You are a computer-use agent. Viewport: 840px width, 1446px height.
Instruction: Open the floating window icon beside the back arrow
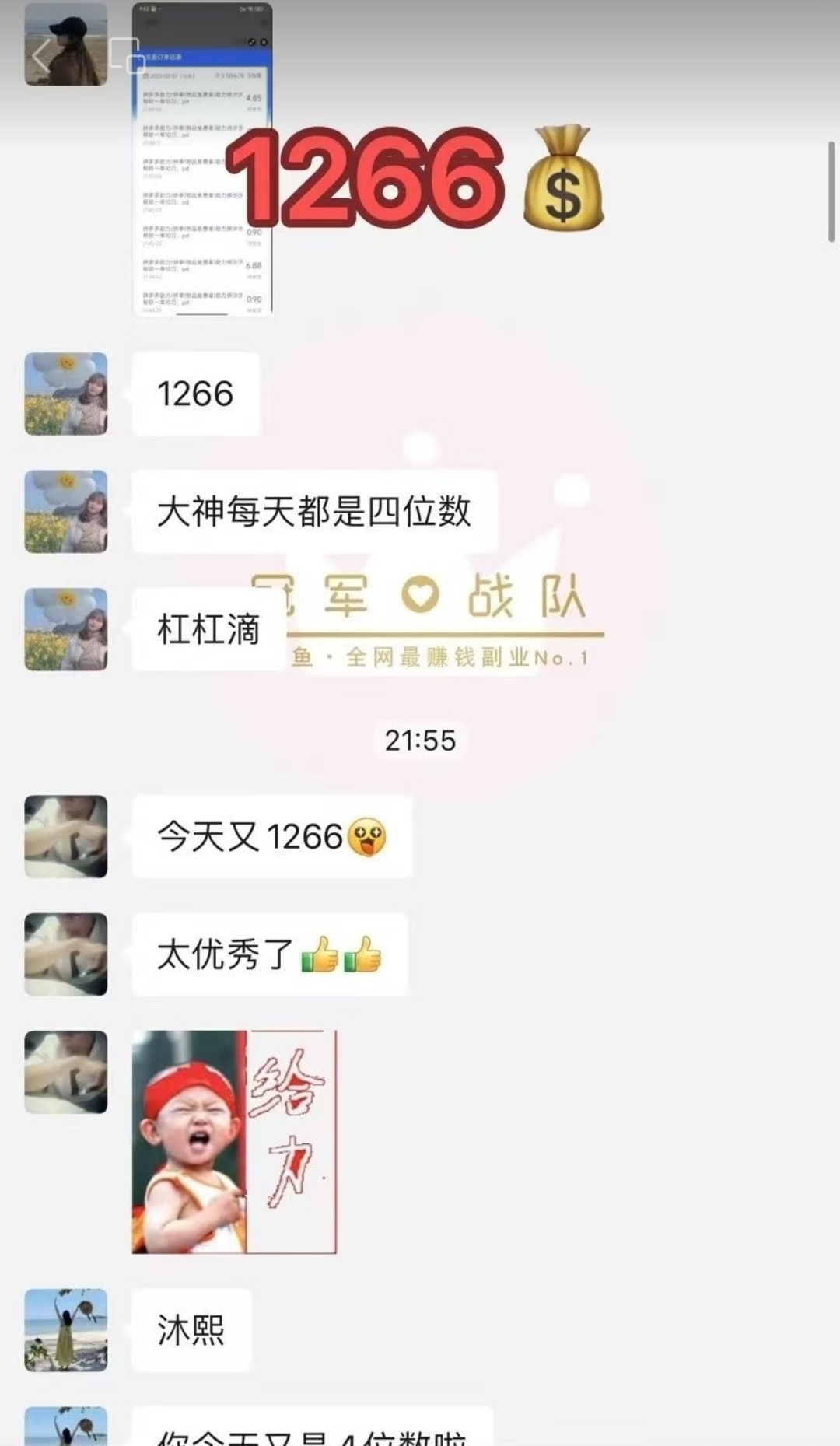tap(127, 56)
